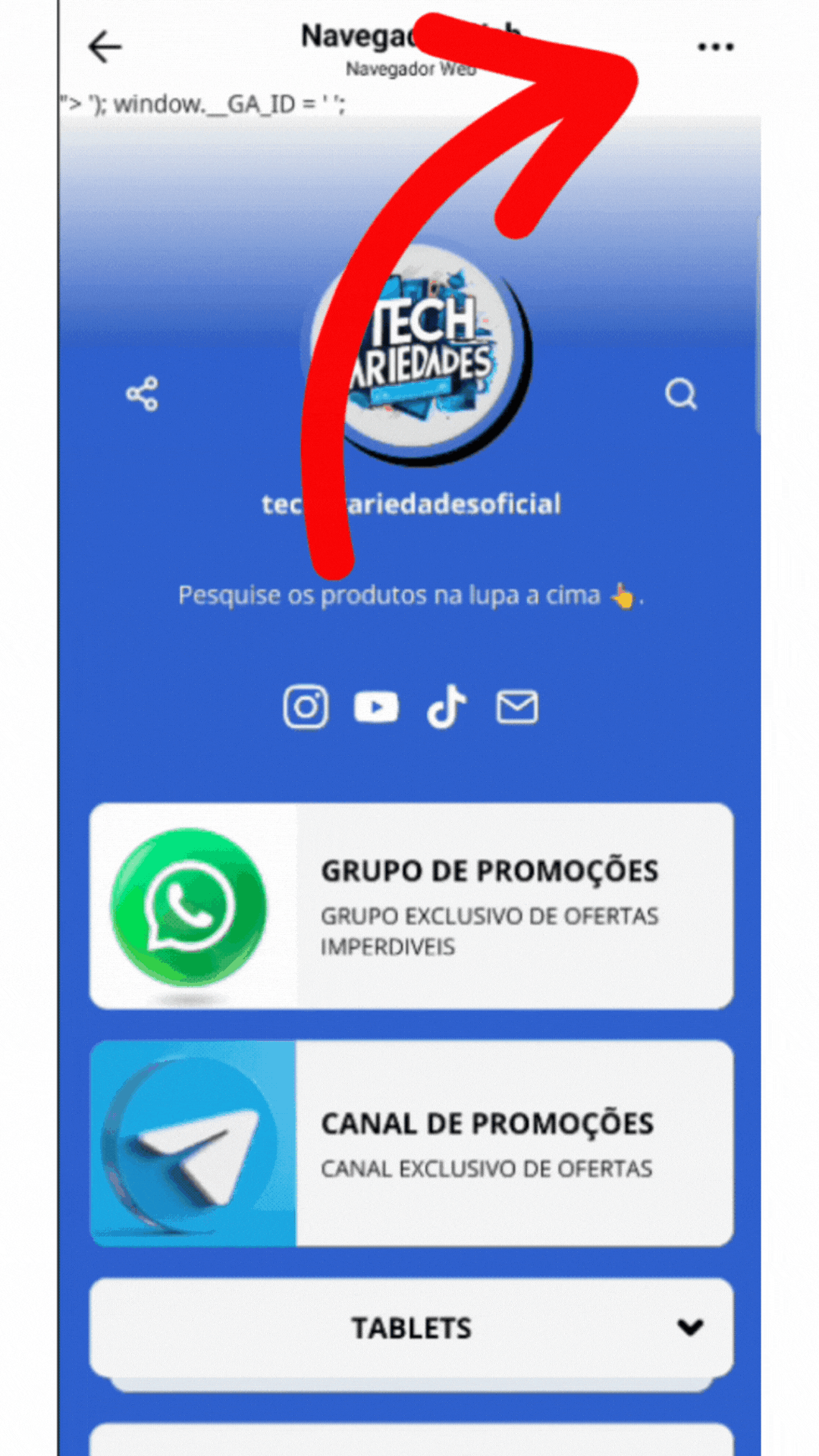Click the techvariedadesoficial username
Image resolution: width=819 pixels, height=1456 pixels.
click(411, 504)
